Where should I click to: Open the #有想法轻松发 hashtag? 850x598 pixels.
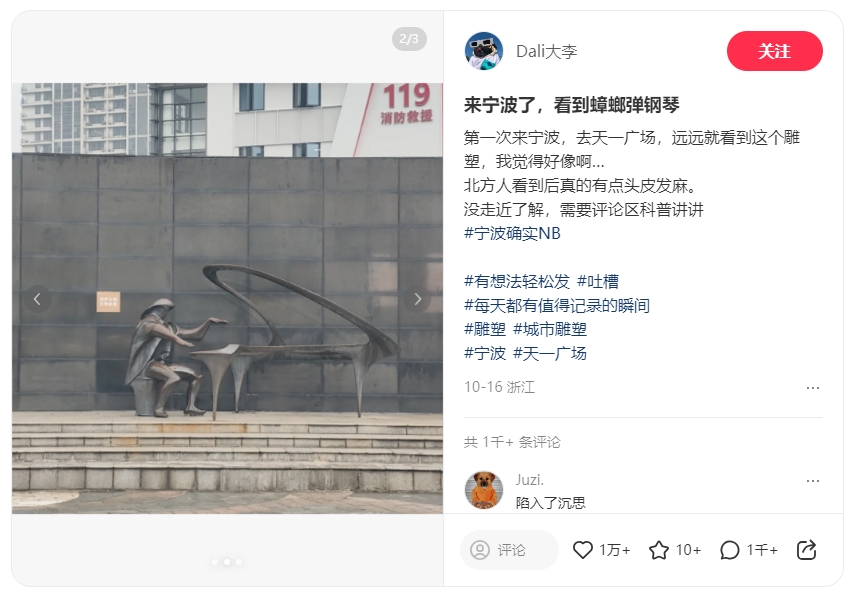click(x=516, y=281)
